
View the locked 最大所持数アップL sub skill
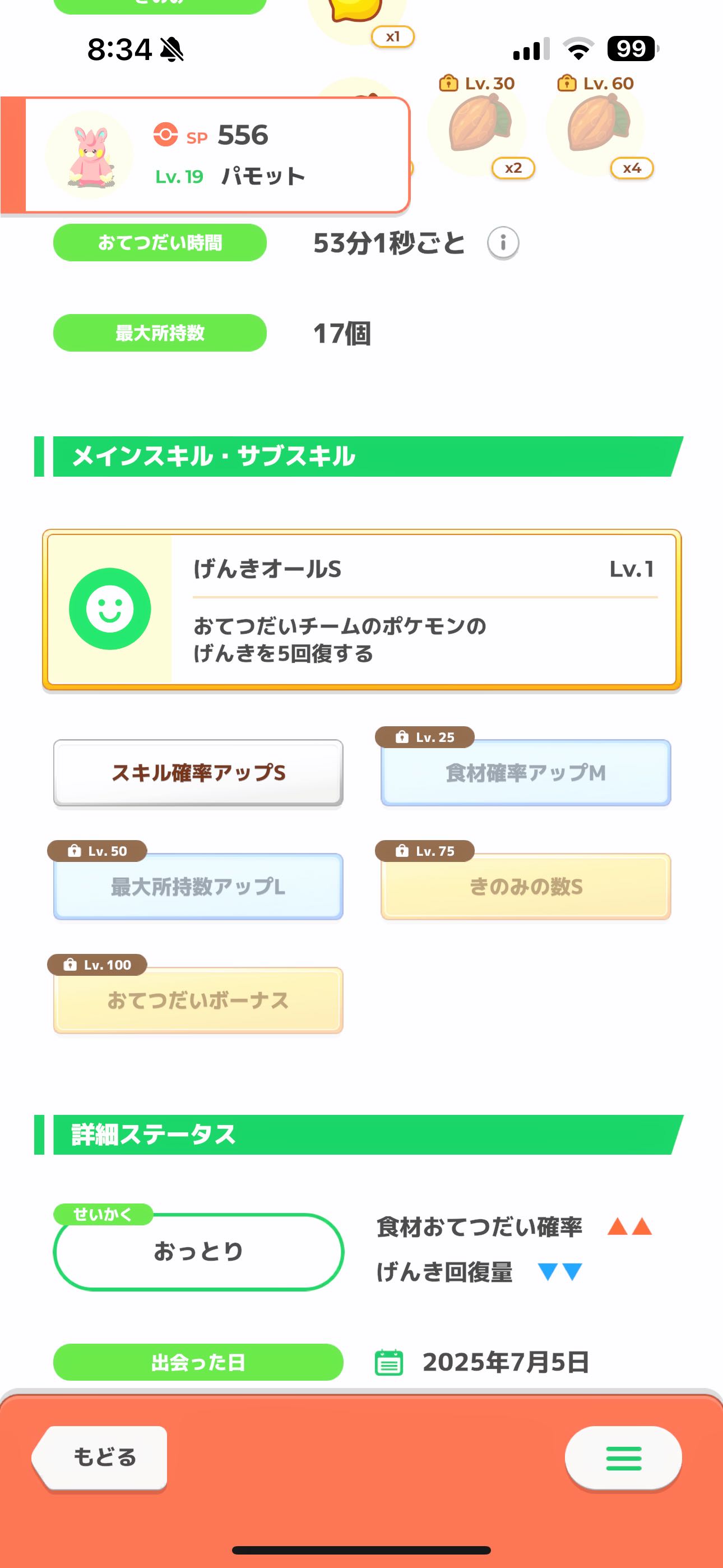[x=198, y=887]
